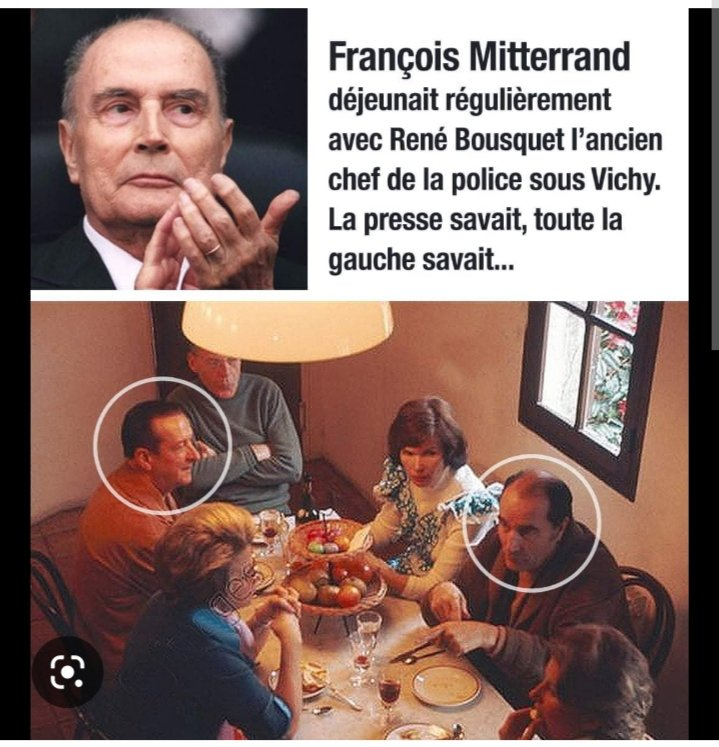Open Google Lens search on the image

[66, 673]
